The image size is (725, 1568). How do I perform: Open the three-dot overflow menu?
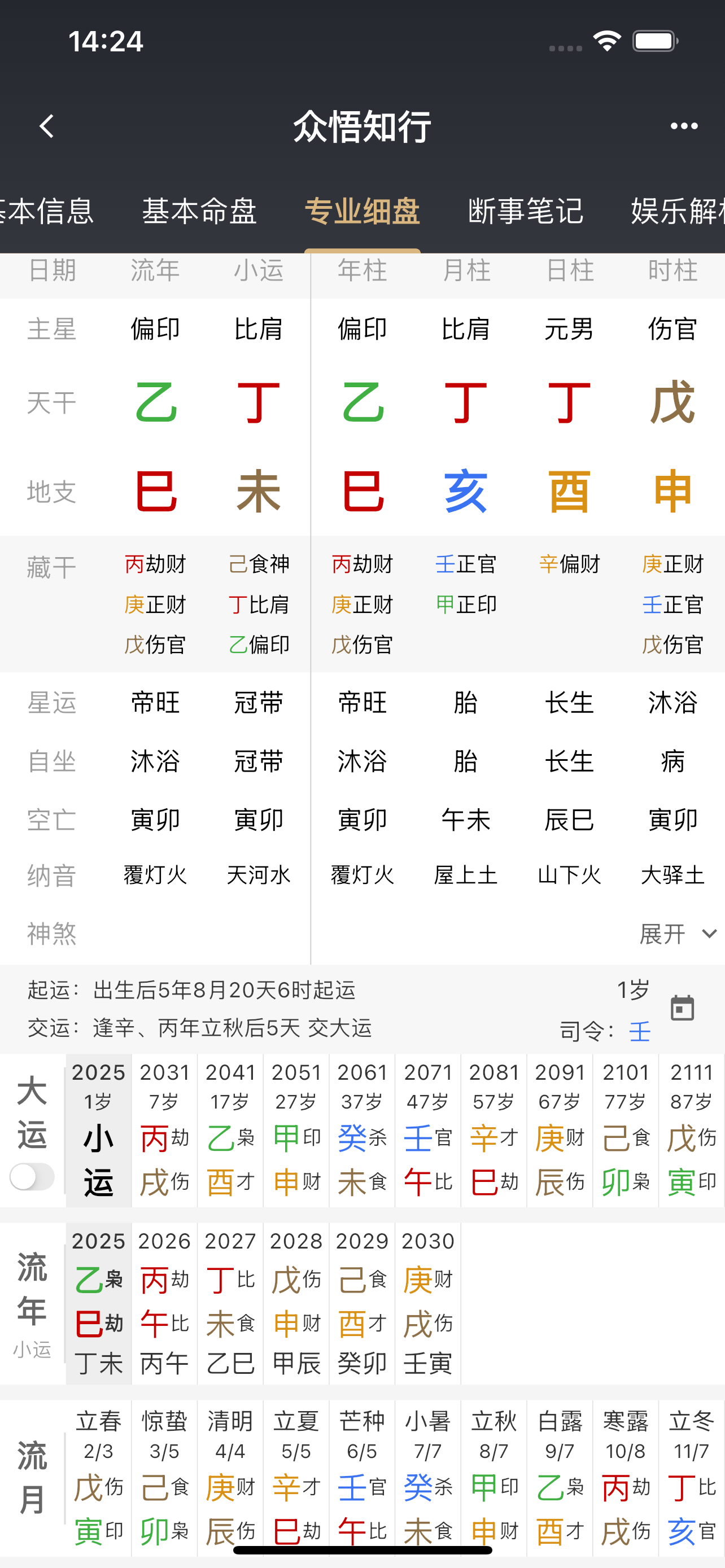683,126
